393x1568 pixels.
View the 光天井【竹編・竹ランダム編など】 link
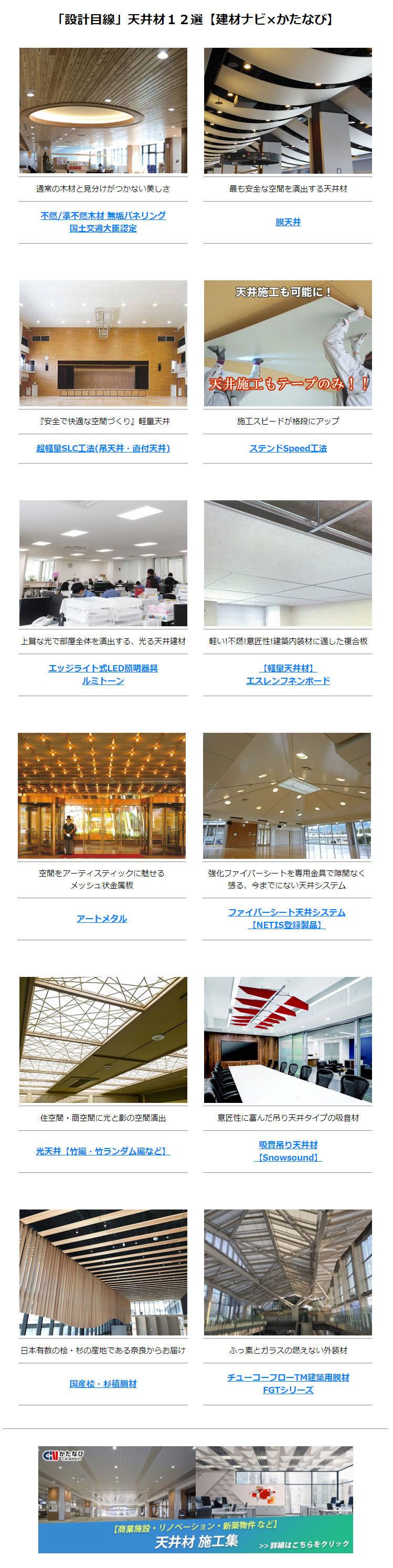tap(103, 1151)
